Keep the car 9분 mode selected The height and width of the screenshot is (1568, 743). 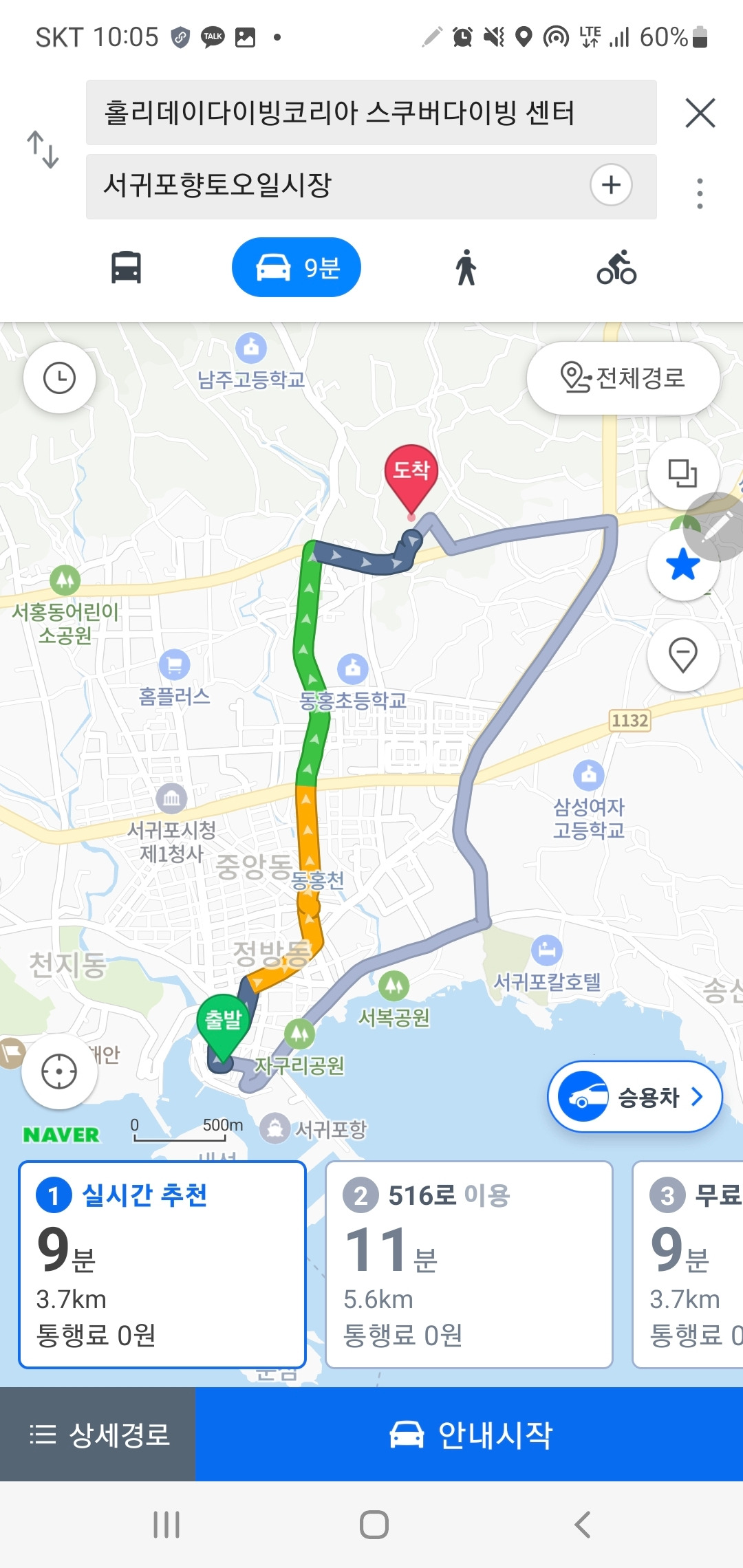pos(297,268)
